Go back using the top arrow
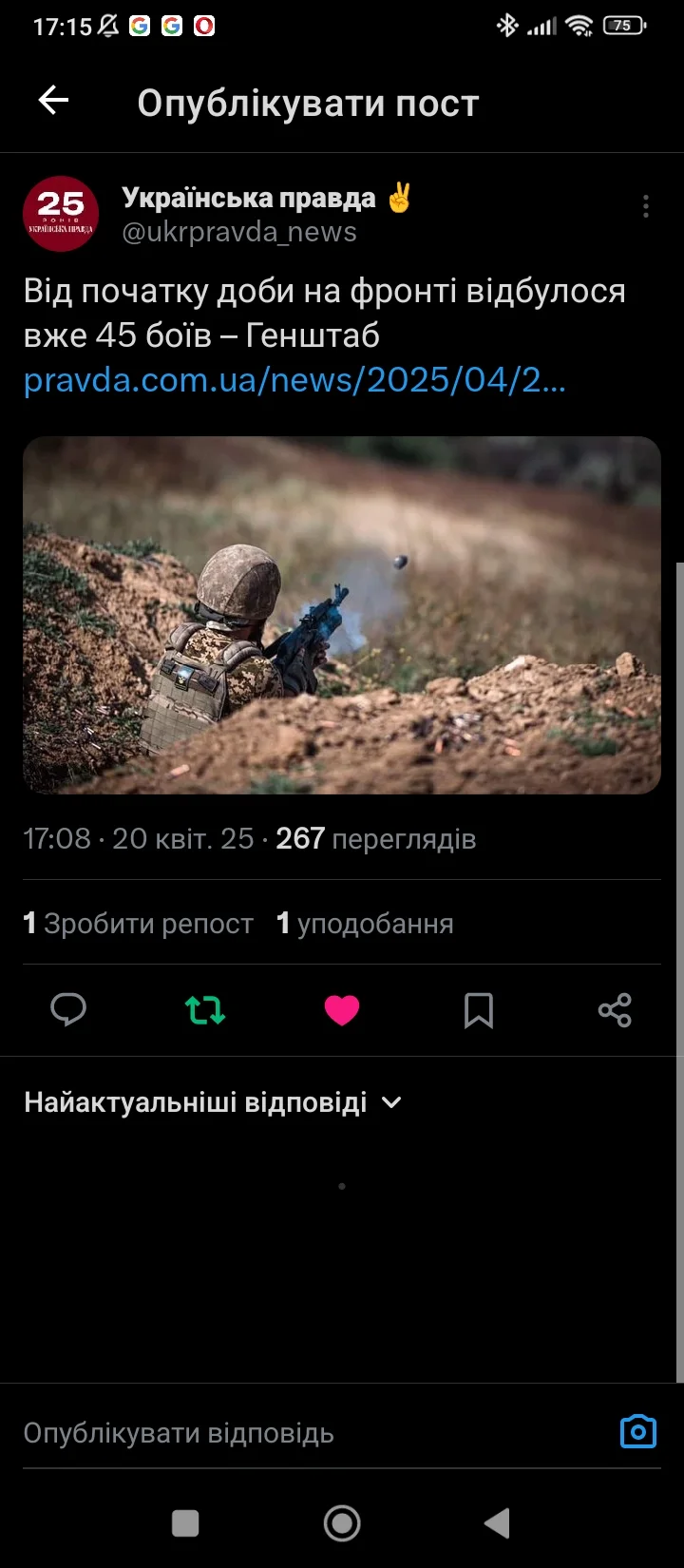684x1568 pixels. point(53,101)
